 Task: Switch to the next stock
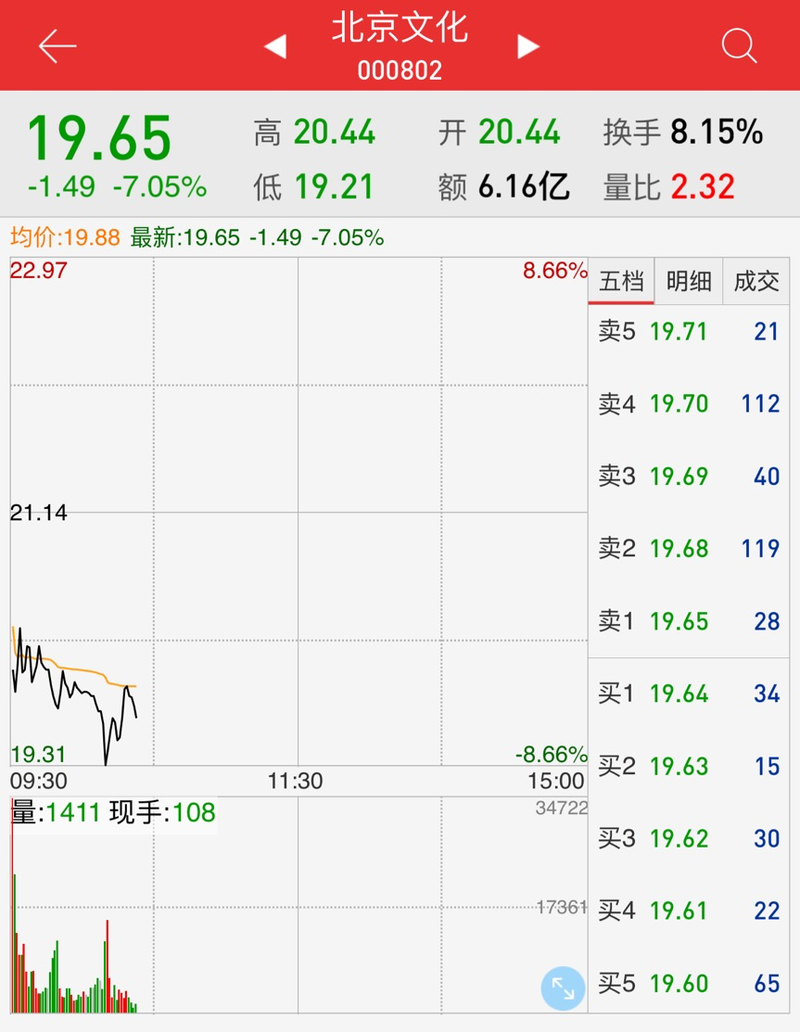tap(528, 46)
